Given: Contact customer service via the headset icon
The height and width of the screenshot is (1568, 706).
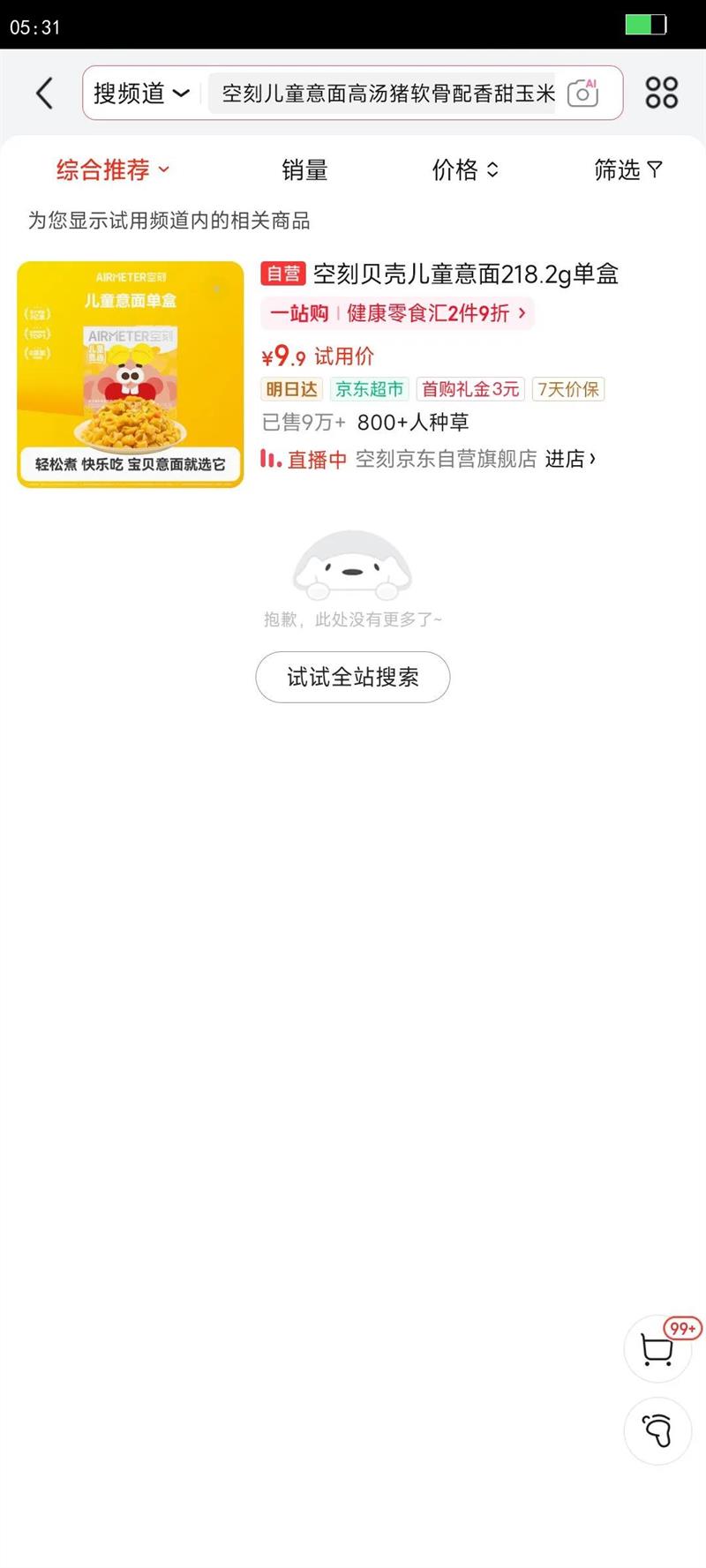Looking at the screenshot, I should point(657,1431).
